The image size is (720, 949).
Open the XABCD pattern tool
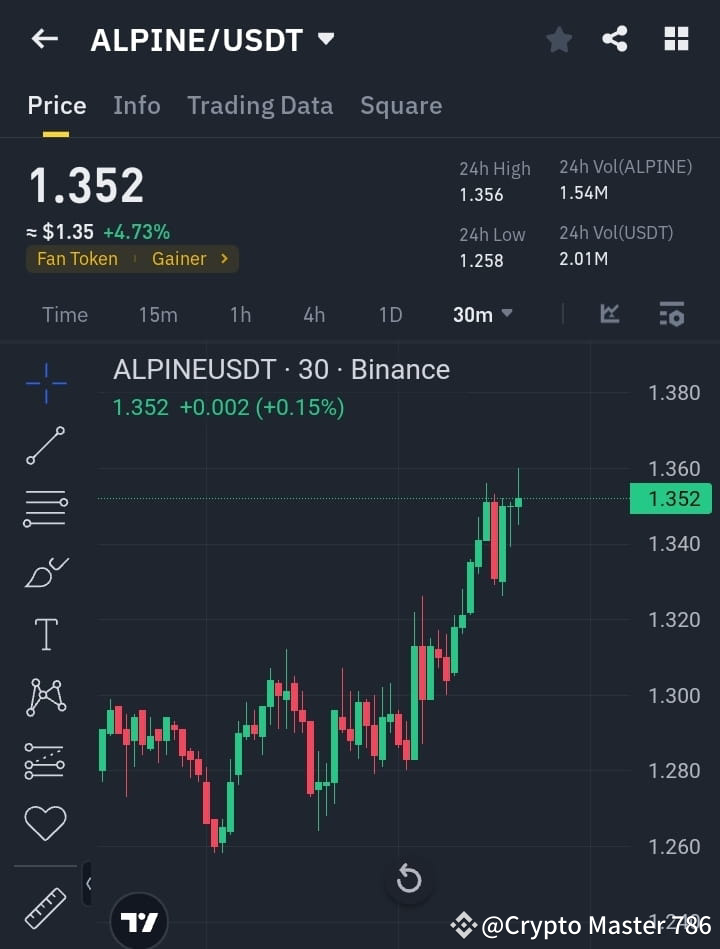click(x=44, y=697)
